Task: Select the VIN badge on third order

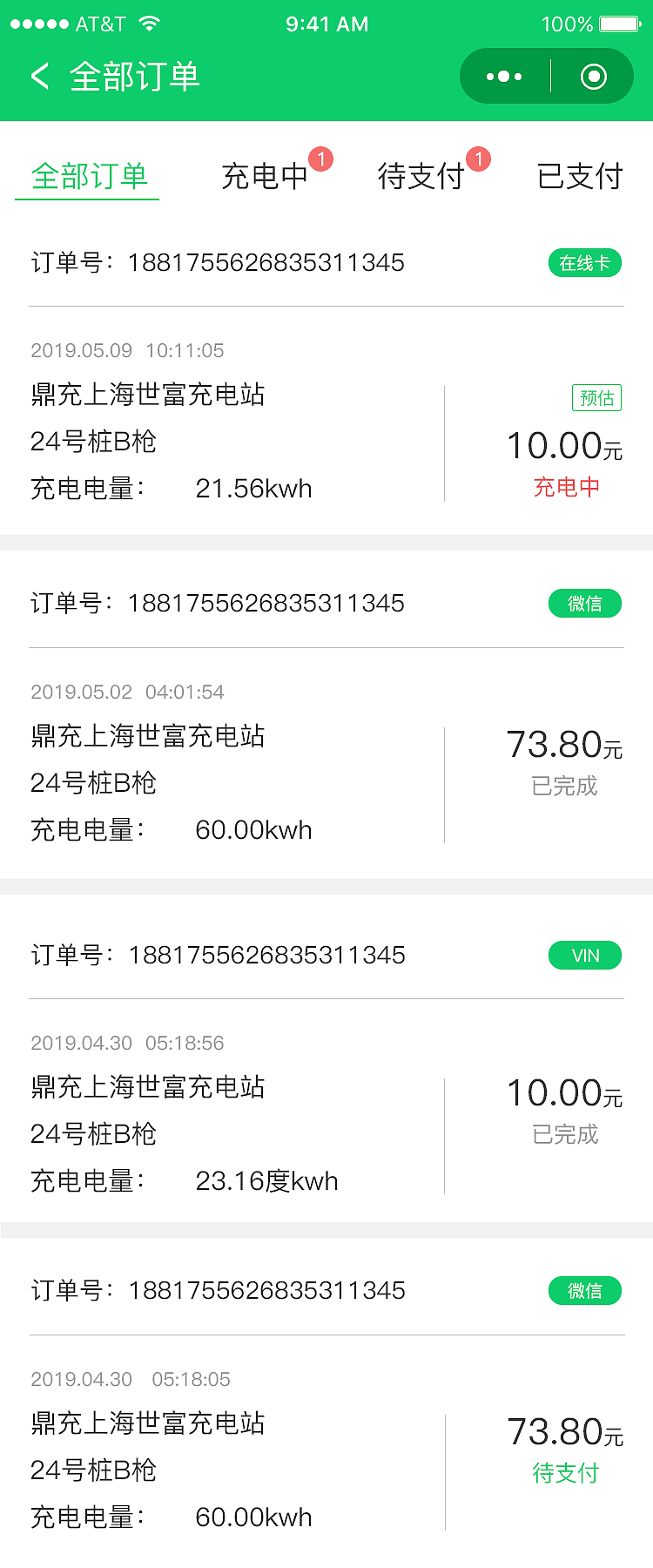Action: pyautogui.click(x=584, y=956)
